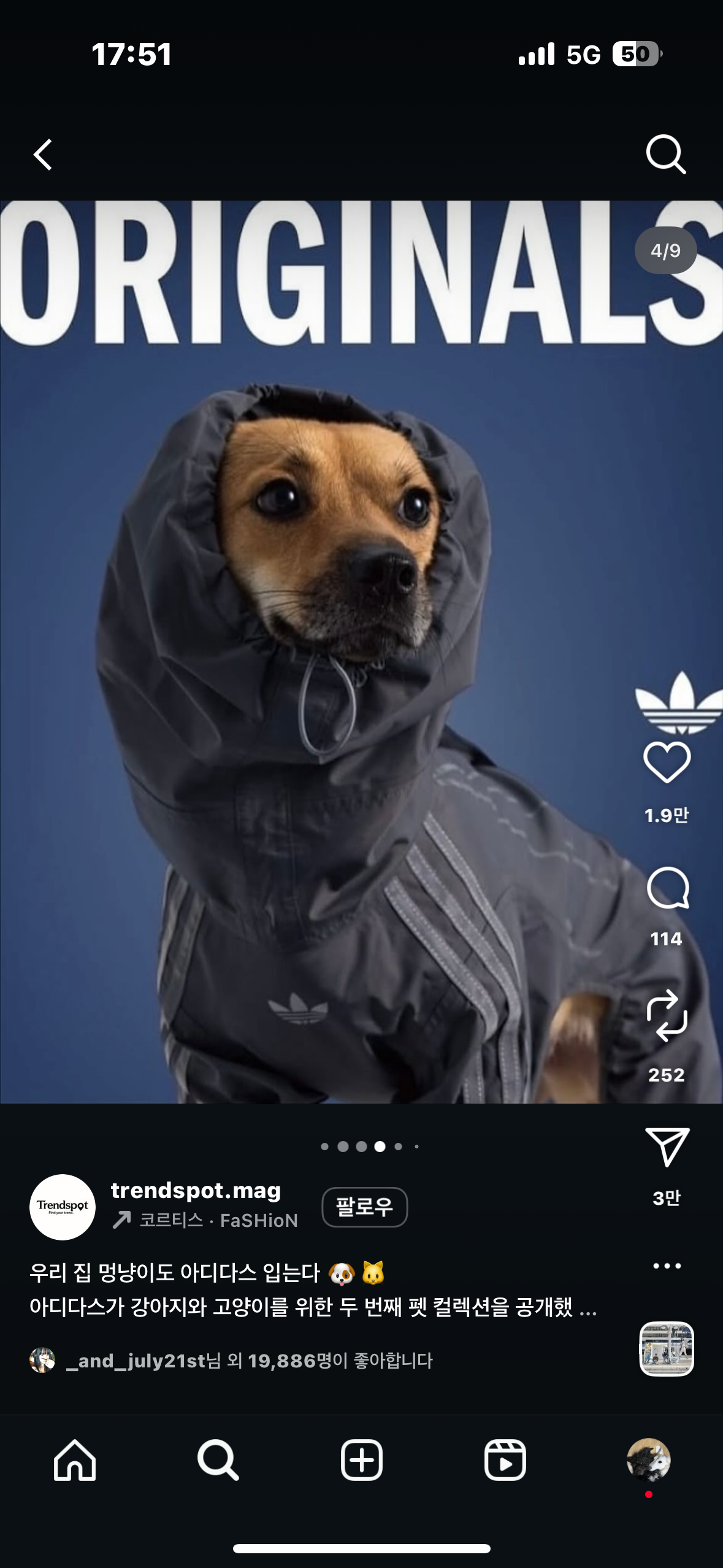The image size is (723, 1568).
Task: Open my profile tab
Action: 648,1460
